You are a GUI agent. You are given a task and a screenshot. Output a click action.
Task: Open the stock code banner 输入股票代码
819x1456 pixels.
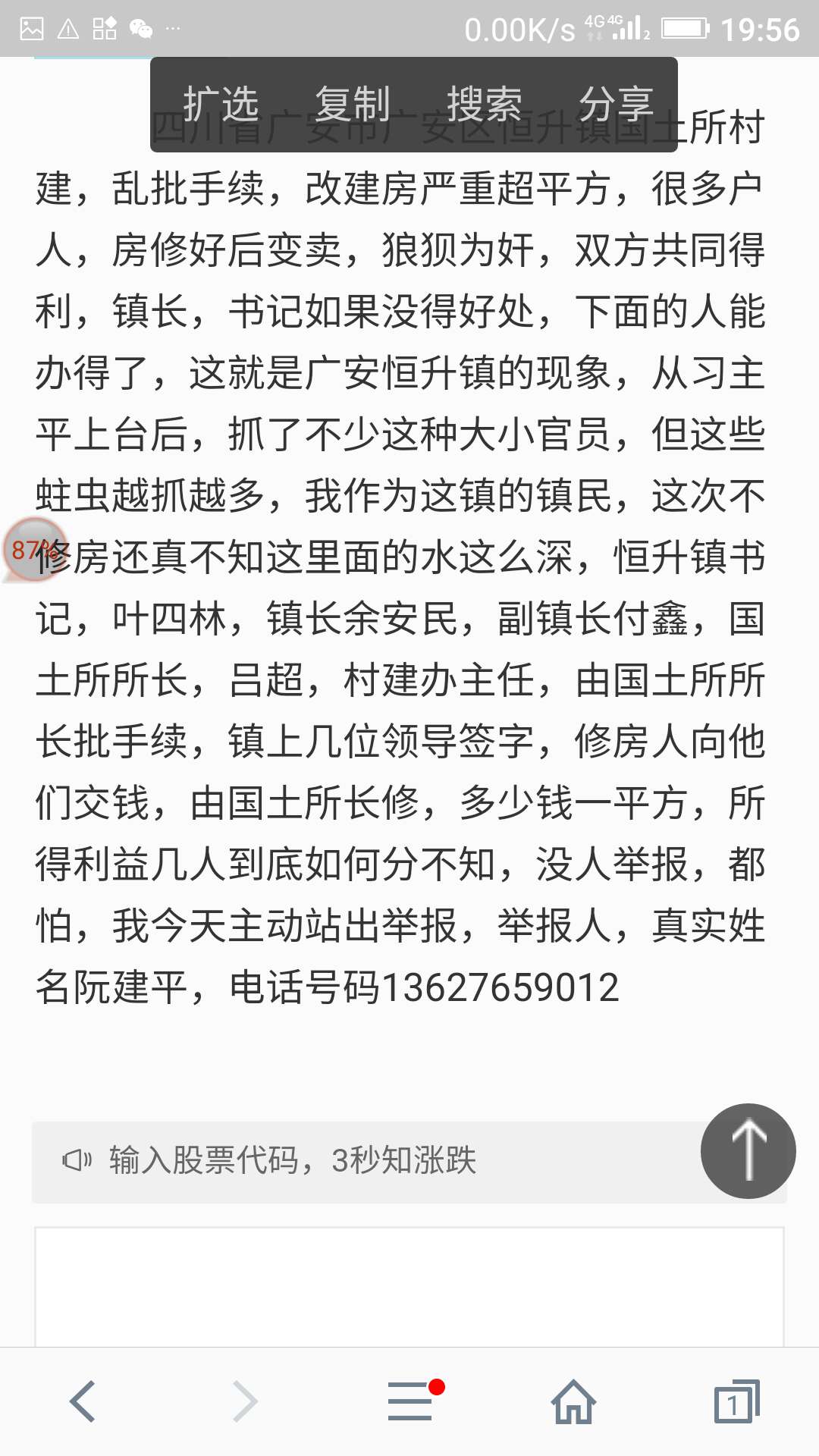364,1161
